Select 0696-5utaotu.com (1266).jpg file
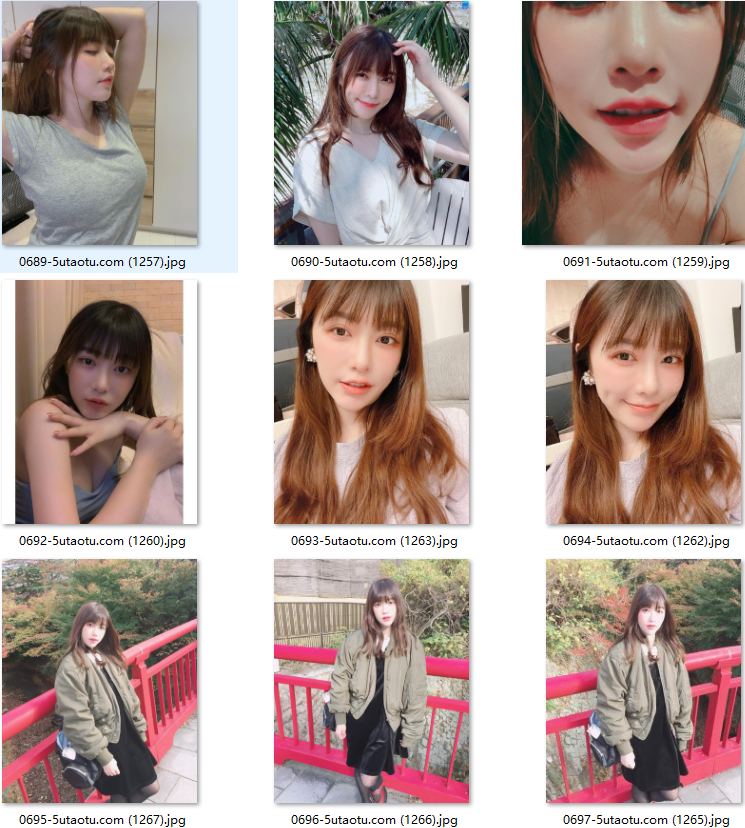The image size is (745, 828). point(372,681)
